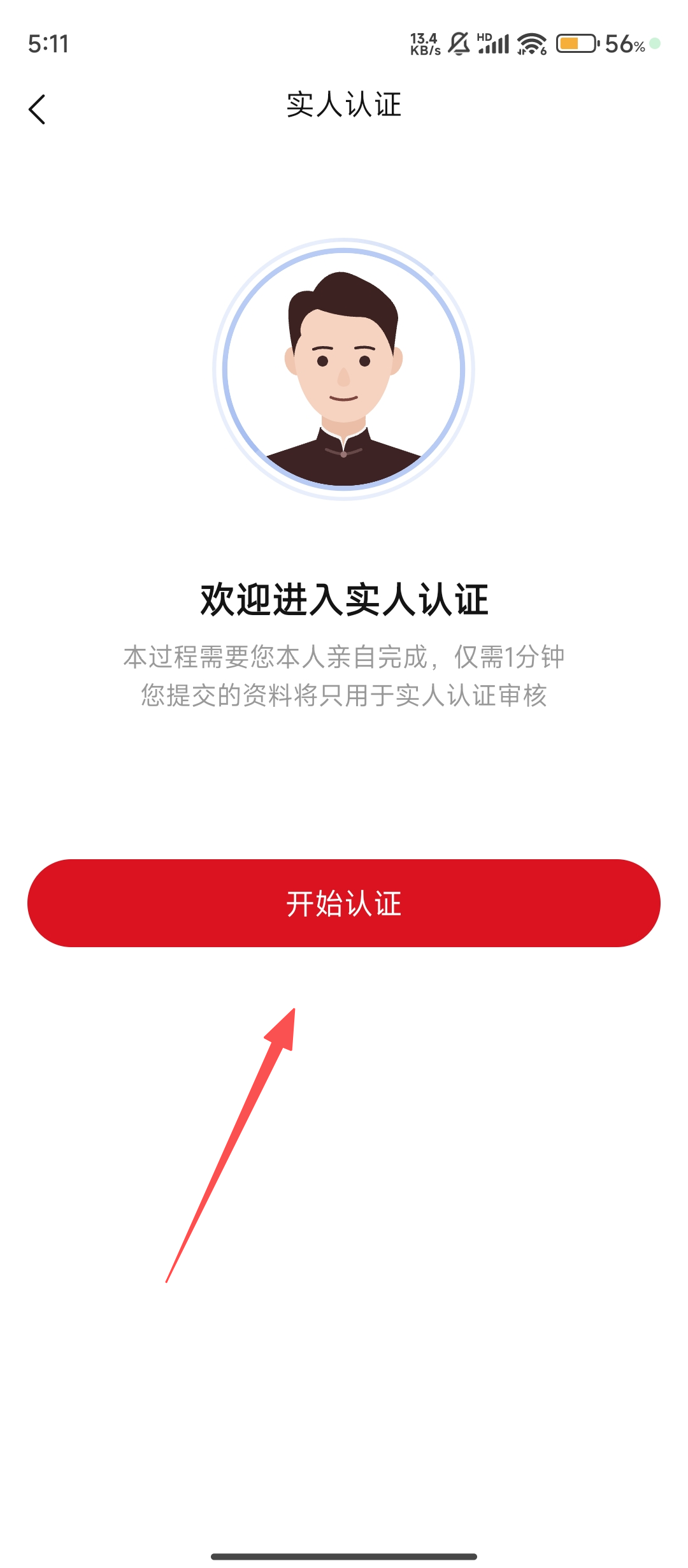This screenshot has height=1568, width=688.
Task: Start verification with the 开始认证 button
Action: (344, 903)
